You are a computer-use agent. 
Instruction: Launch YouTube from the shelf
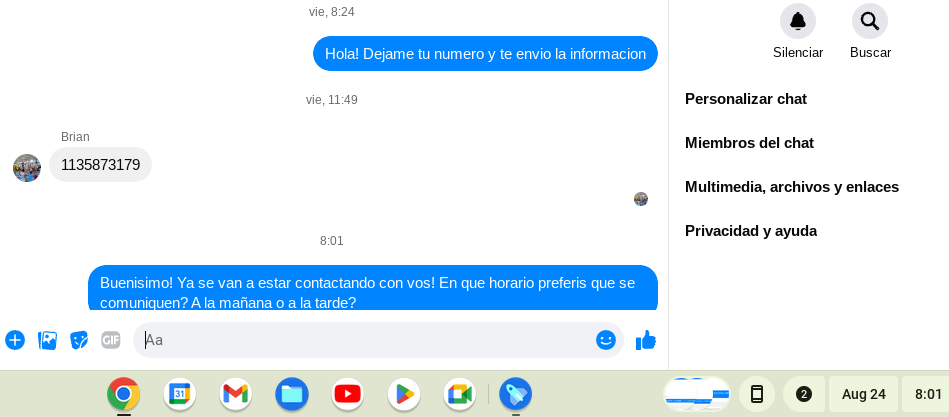point(347,394)
